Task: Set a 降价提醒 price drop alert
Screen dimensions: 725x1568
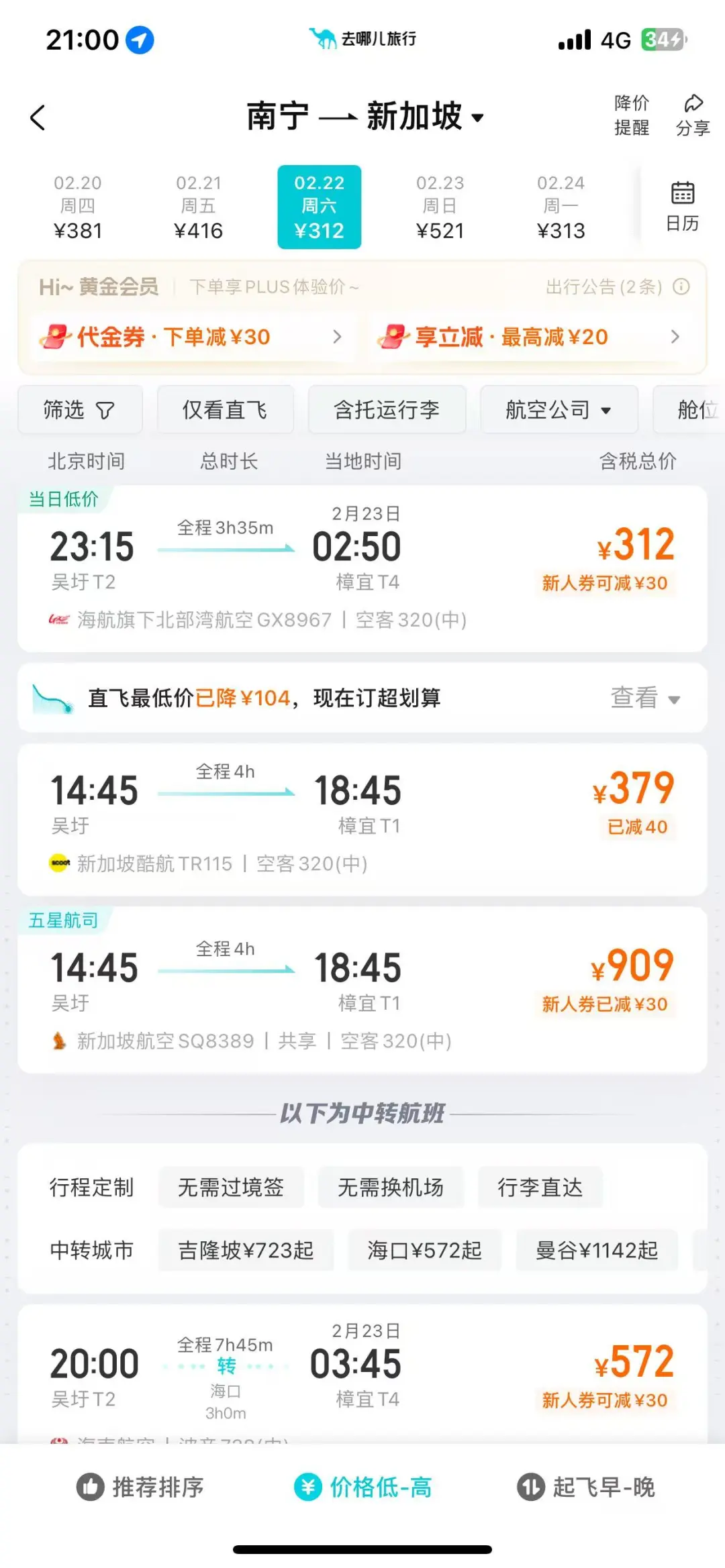Action: pos(631,115)
